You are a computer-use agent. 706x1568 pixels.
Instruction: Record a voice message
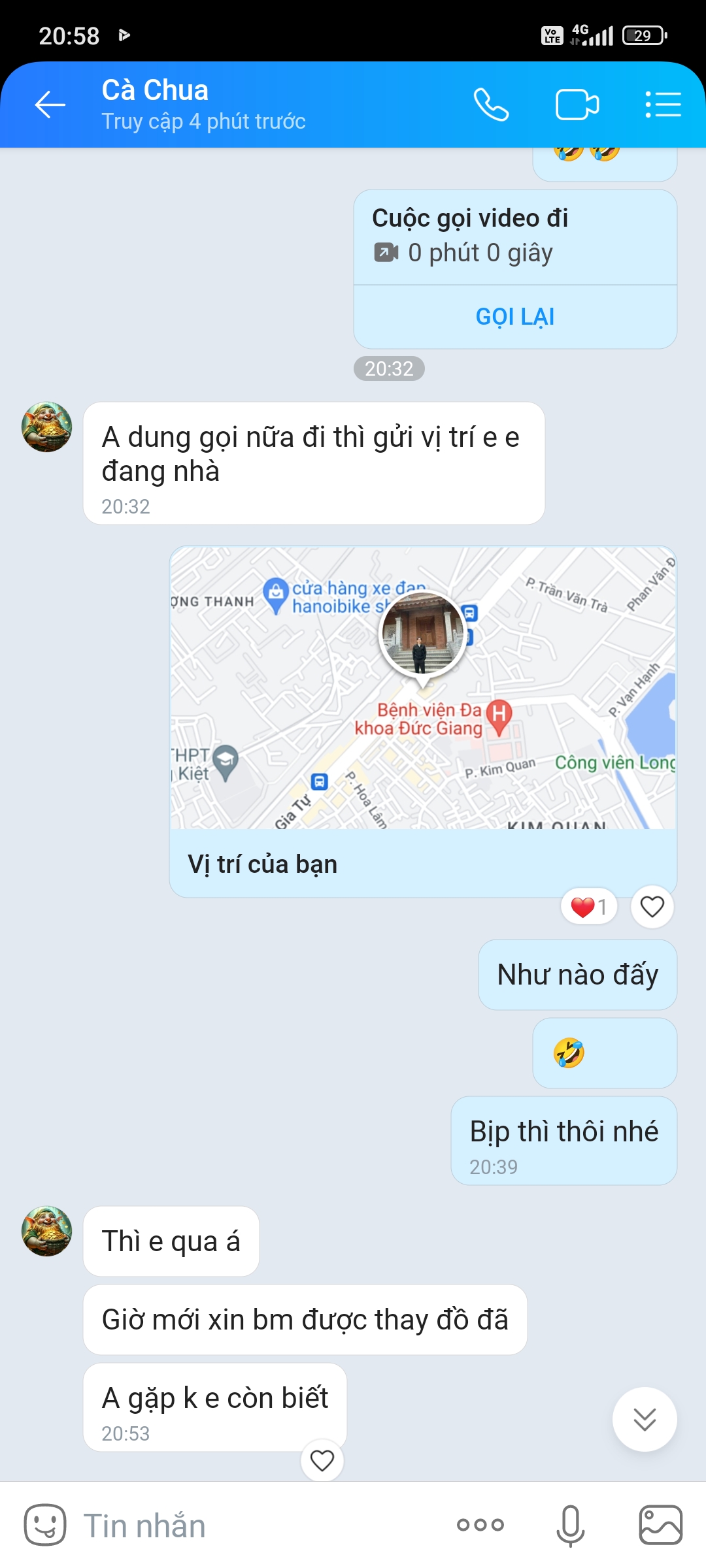coord(570,1526)
